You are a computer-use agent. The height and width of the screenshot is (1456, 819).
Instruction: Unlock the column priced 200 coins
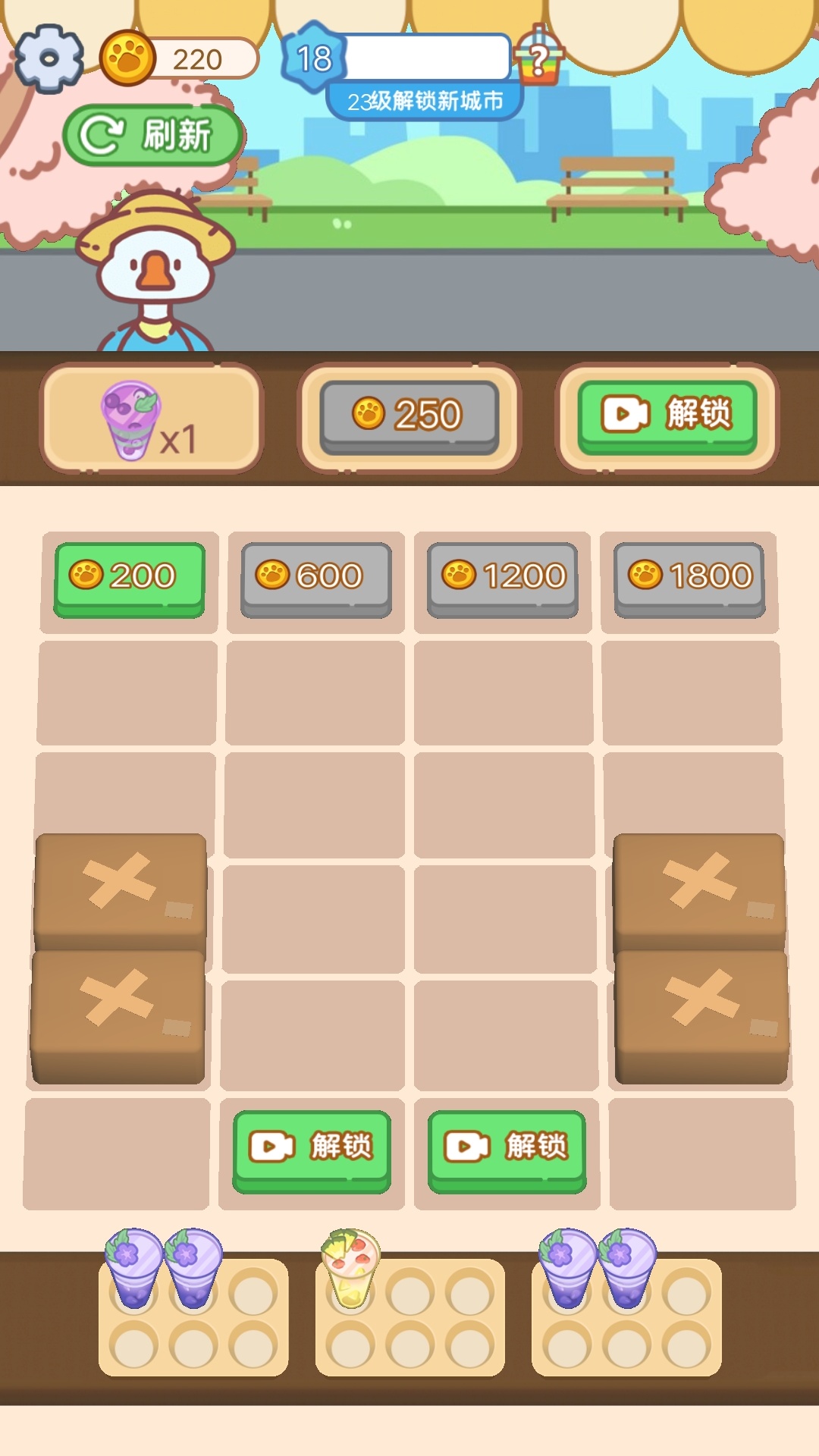130,578
